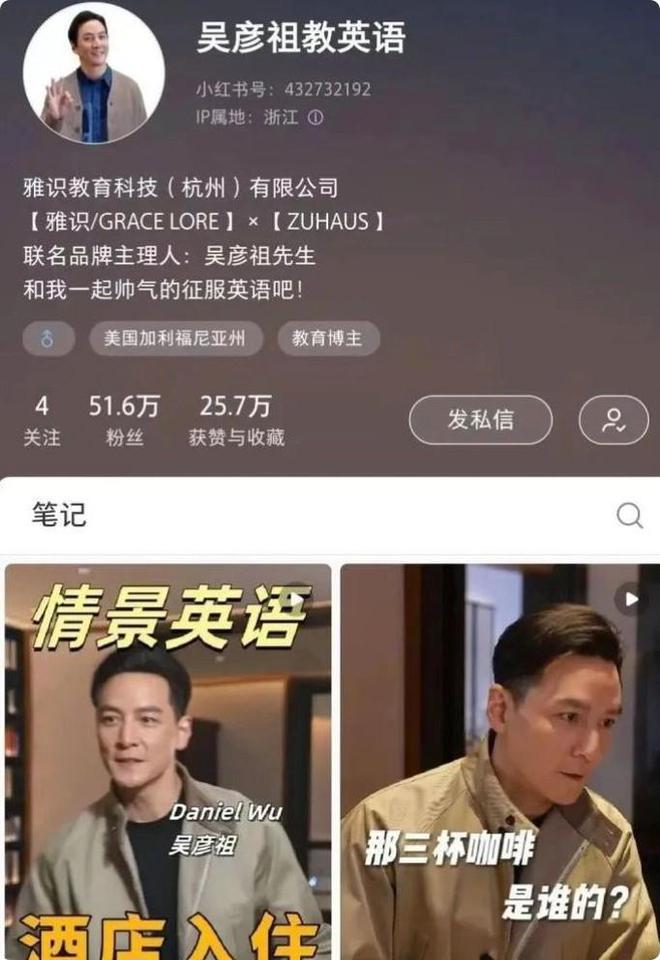Select the 美国加利福尼亚州 location chip
This screenshot has width=660, height=960.
[176, 339]
